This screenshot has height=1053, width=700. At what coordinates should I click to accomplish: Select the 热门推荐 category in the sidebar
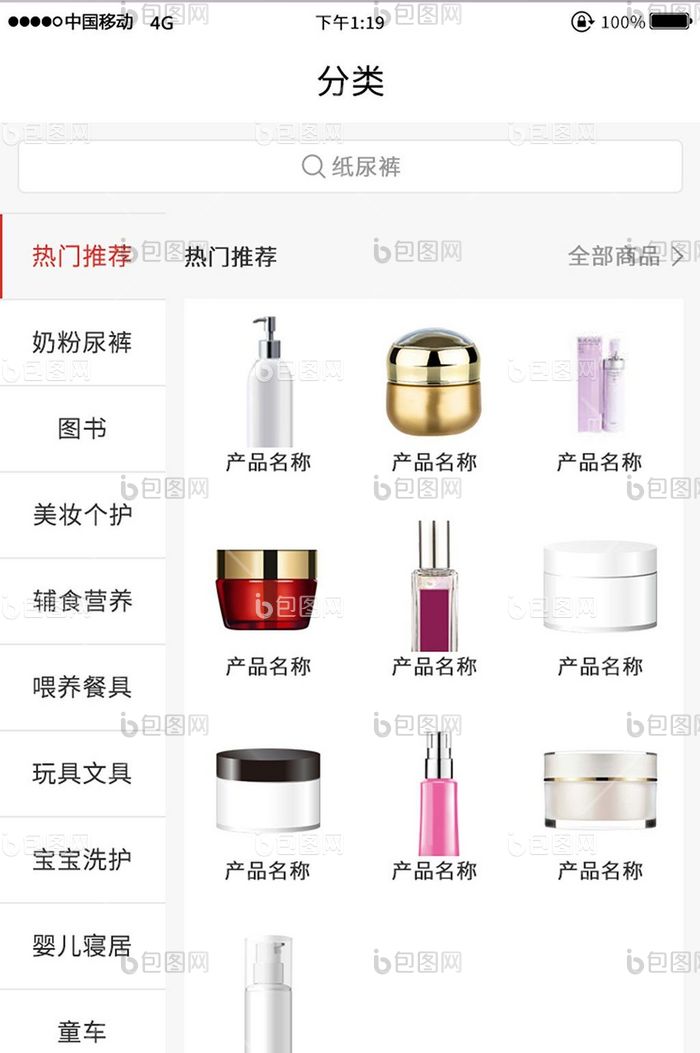click(82, 256)
